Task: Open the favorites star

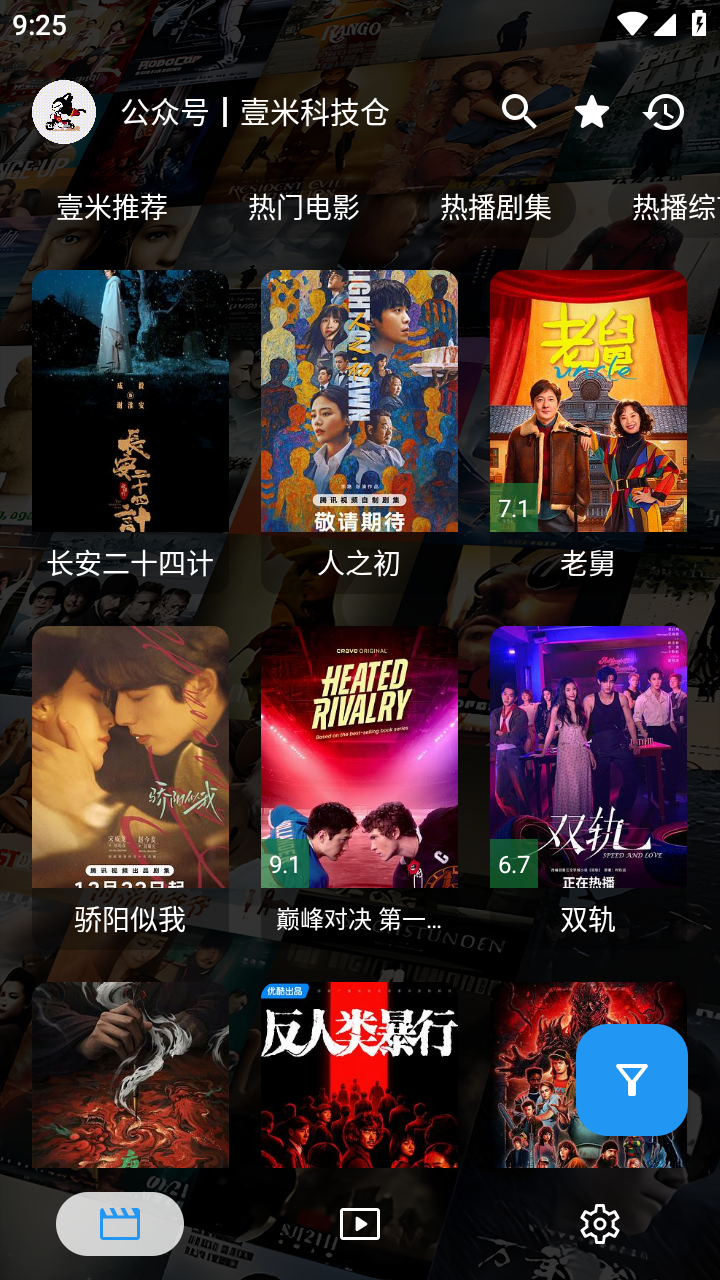Action: pyautogui.click(x=592, y=112)
